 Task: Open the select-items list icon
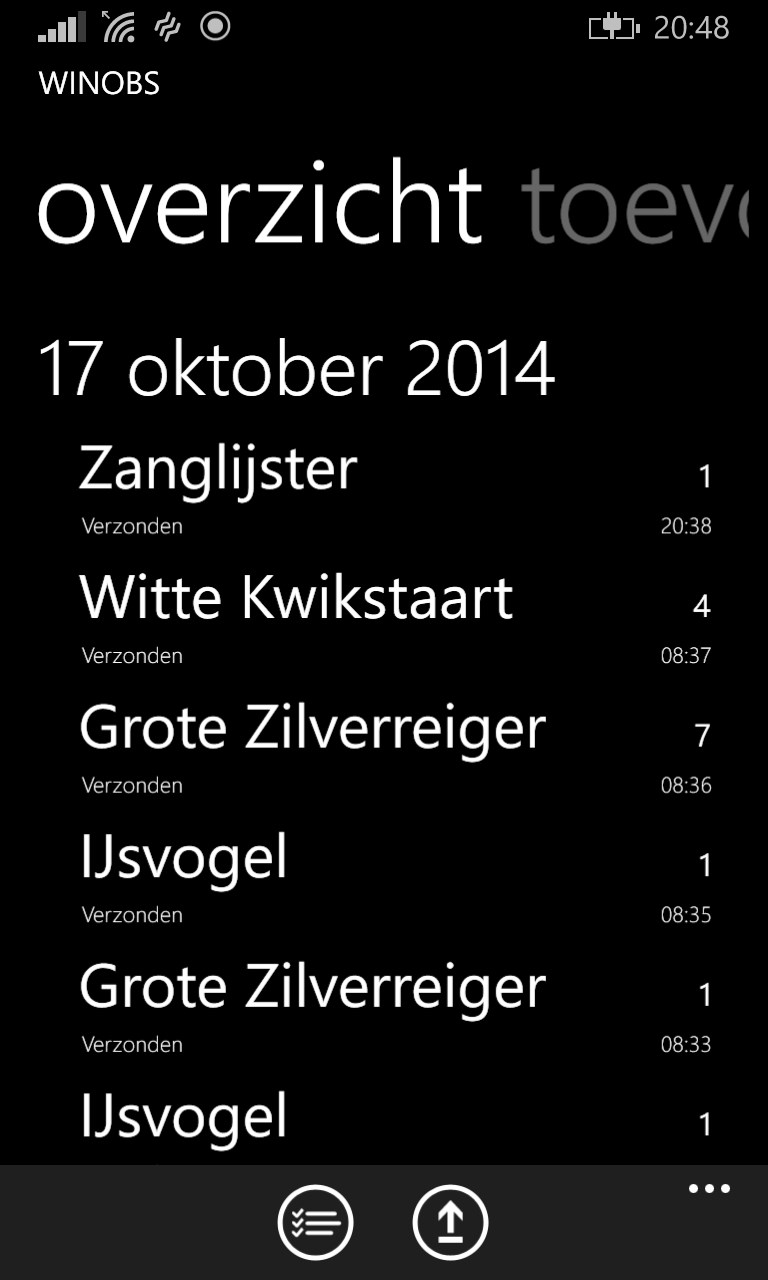coord(315,1222)
